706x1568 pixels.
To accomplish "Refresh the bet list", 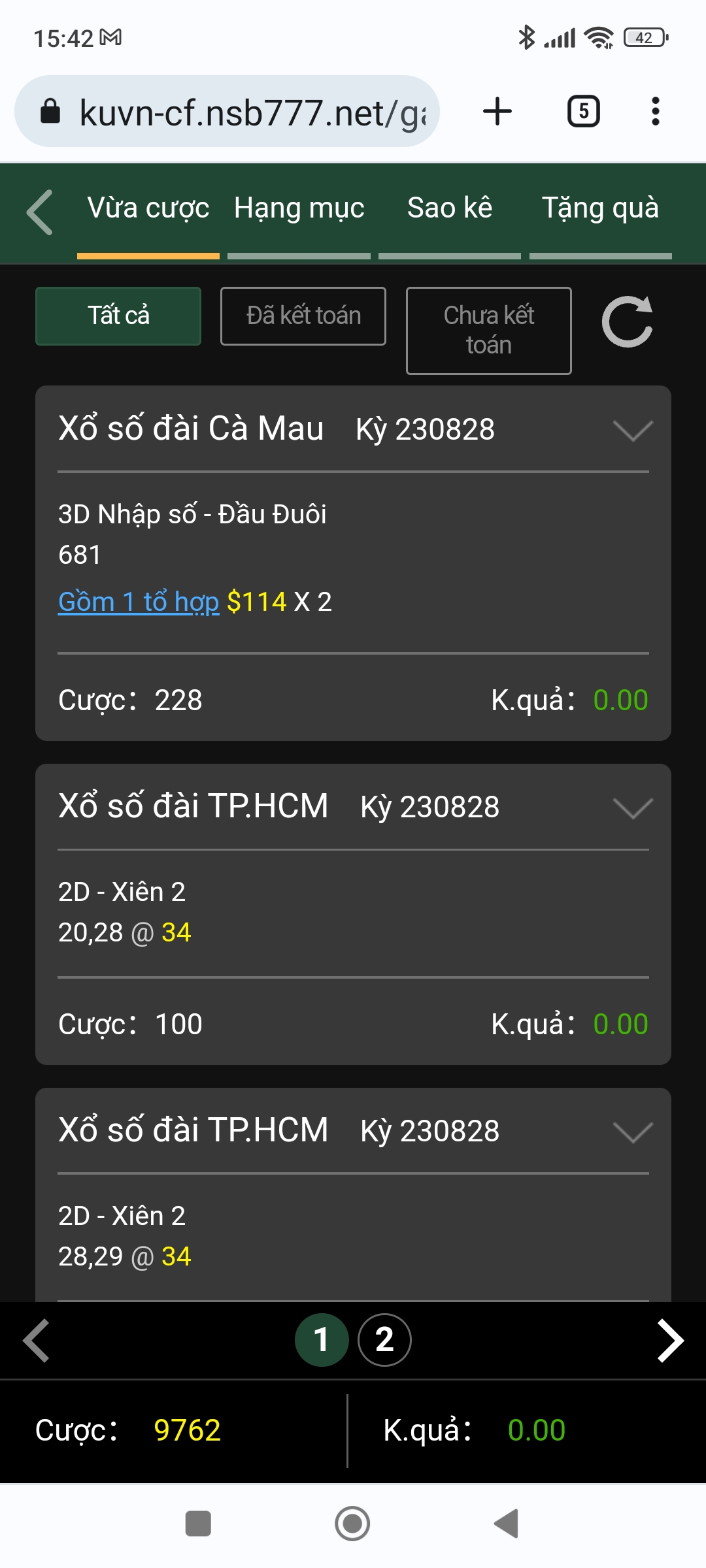I will coord(628,321).
